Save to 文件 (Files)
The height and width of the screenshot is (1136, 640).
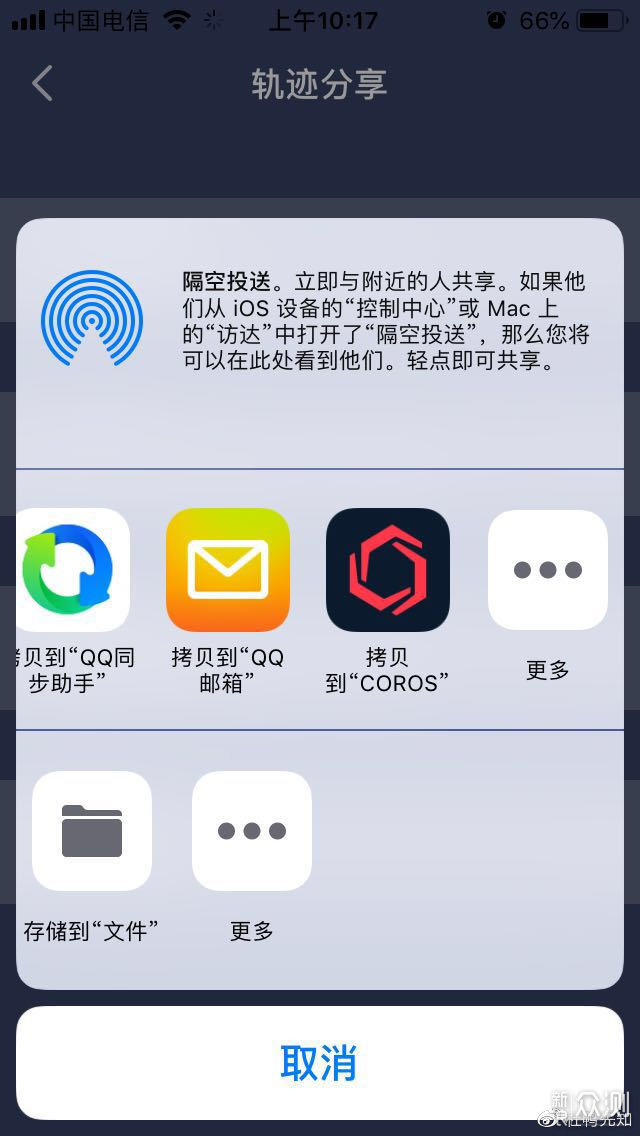(x=92, y=831)
